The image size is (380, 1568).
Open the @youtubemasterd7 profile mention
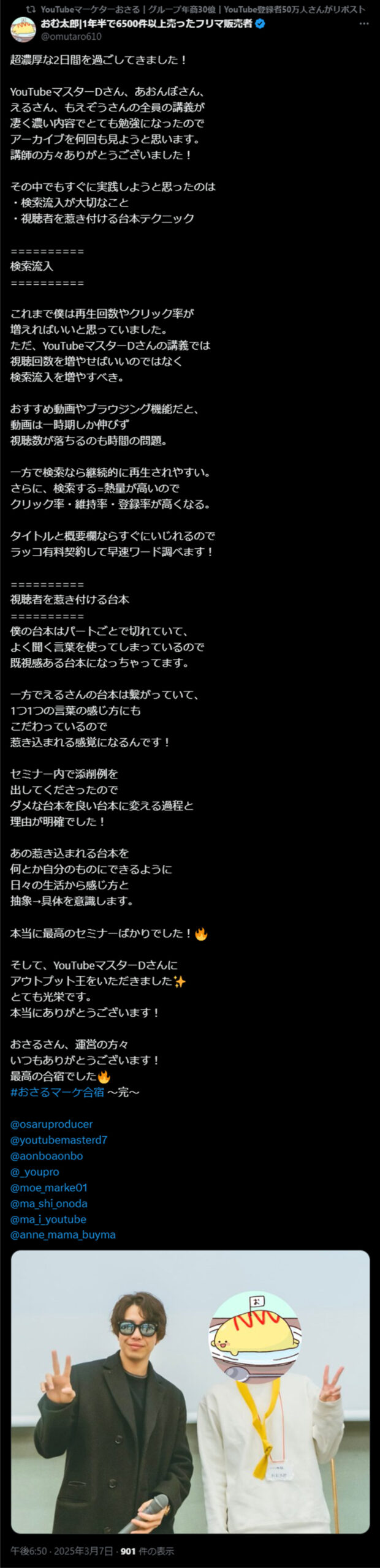59,1140
